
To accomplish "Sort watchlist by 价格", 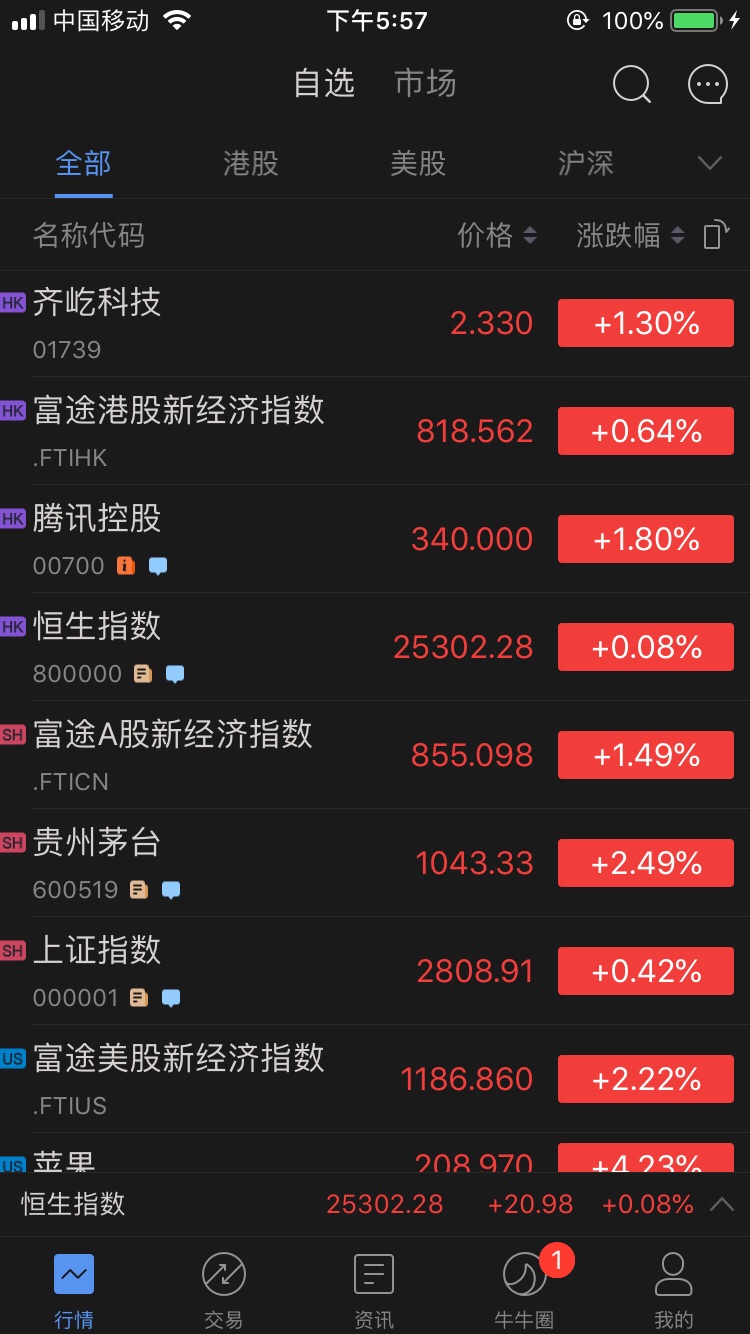I will [497, 236].
